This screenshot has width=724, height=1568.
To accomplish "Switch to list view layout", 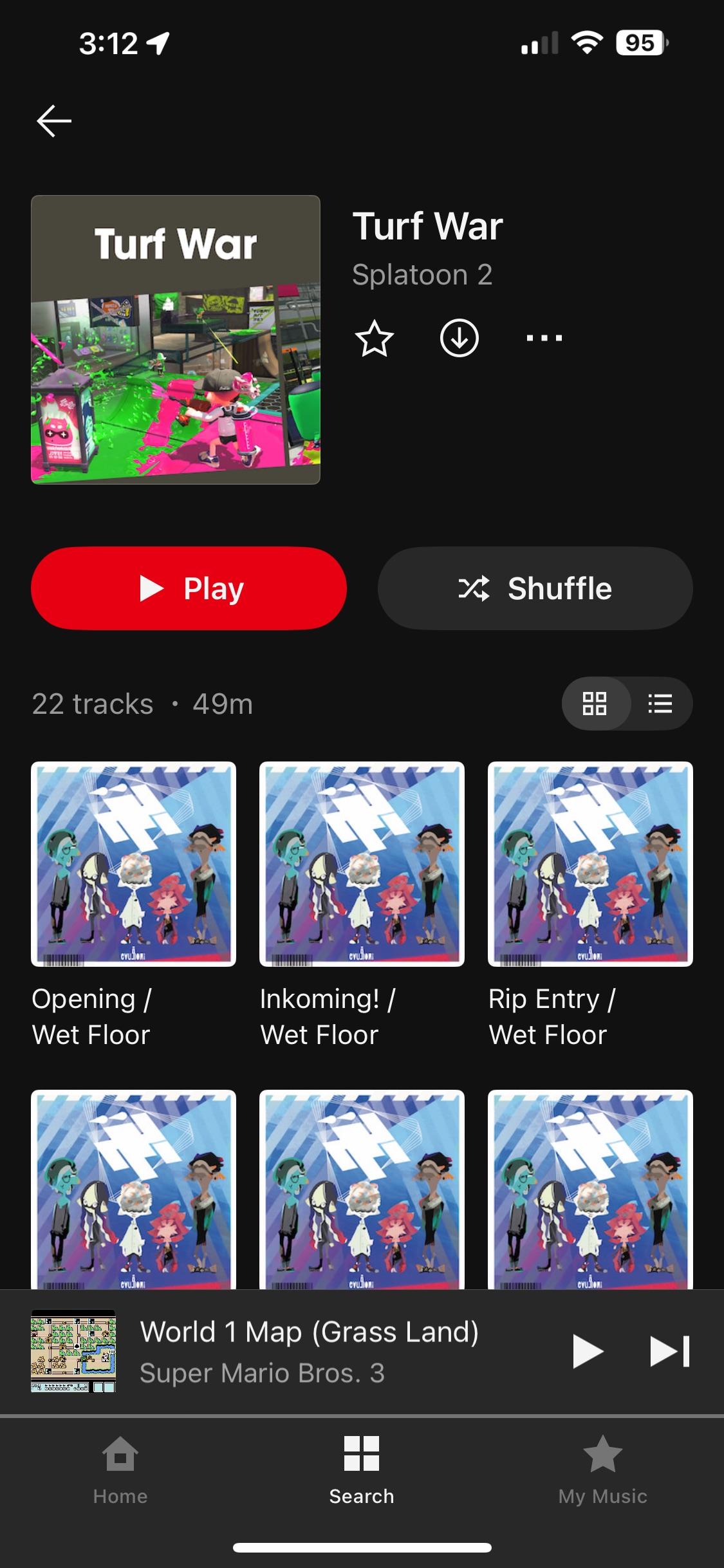I will (x=660, y=704).
